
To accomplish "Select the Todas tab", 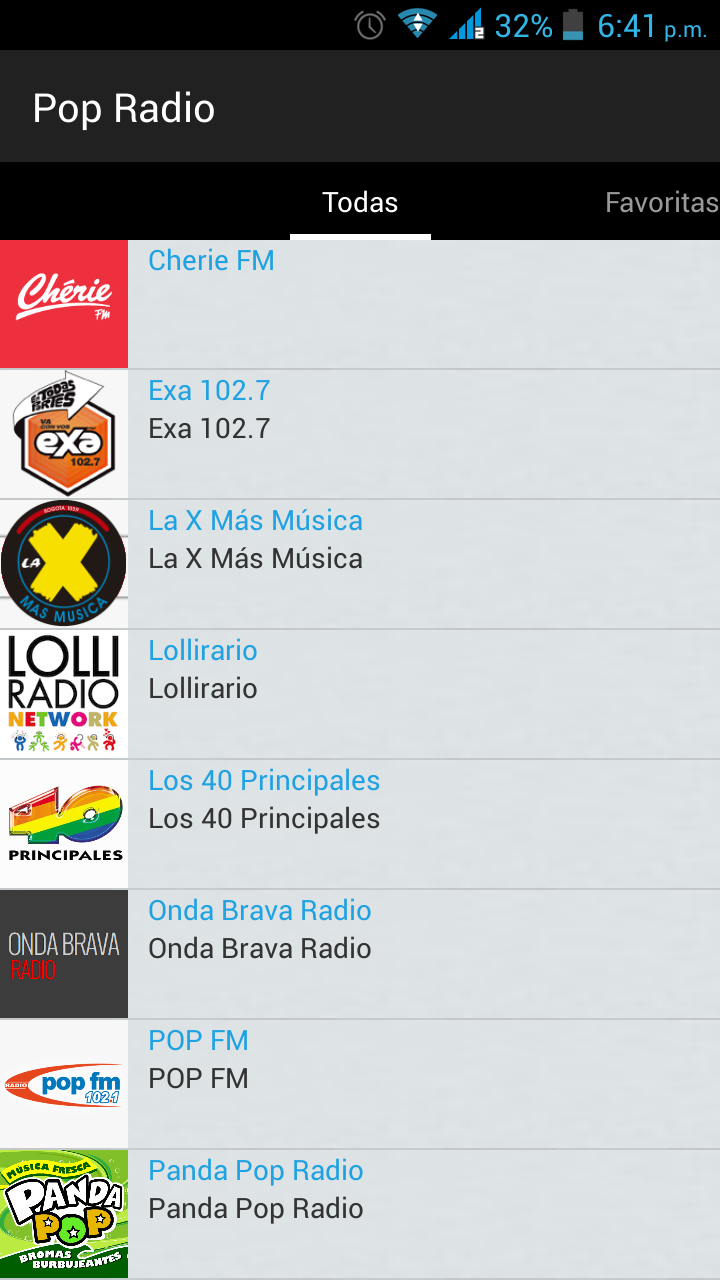I will [x=360, y=202].
